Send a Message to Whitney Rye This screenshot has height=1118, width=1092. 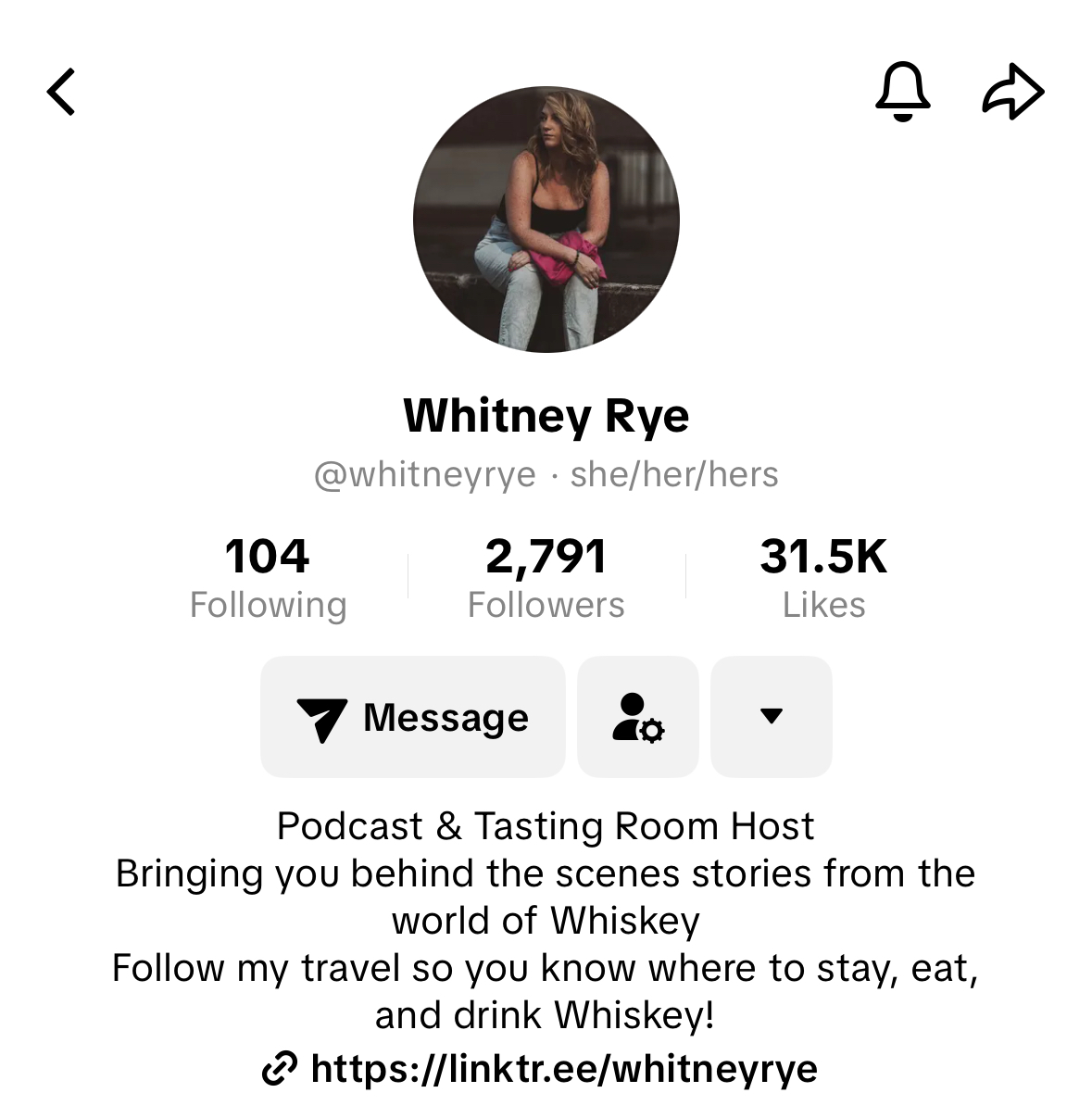click(x=413, y=718)
